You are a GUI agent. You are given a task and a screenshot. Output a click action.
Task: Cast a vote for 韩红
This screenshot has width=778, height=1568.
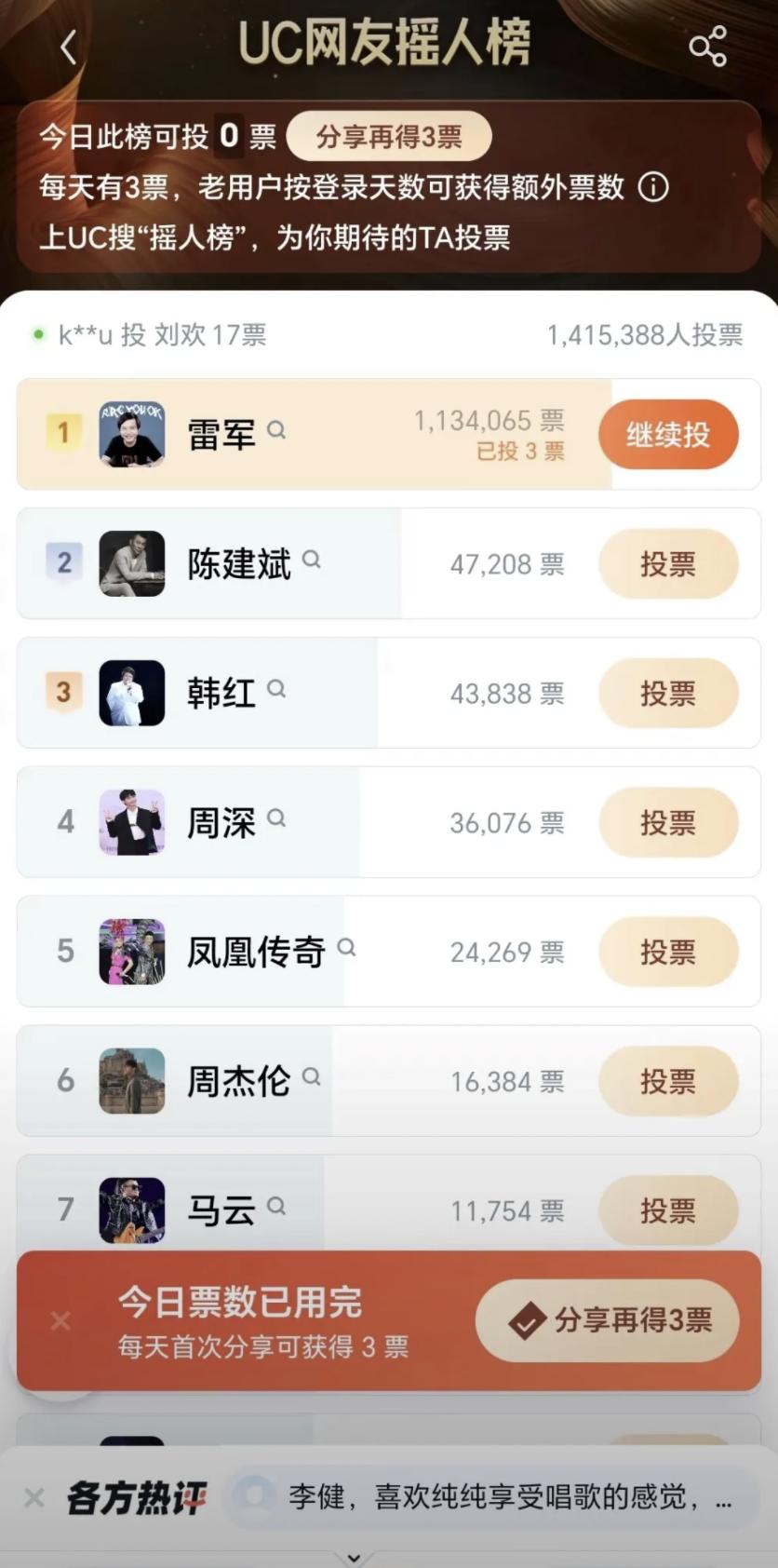point(668,693)
